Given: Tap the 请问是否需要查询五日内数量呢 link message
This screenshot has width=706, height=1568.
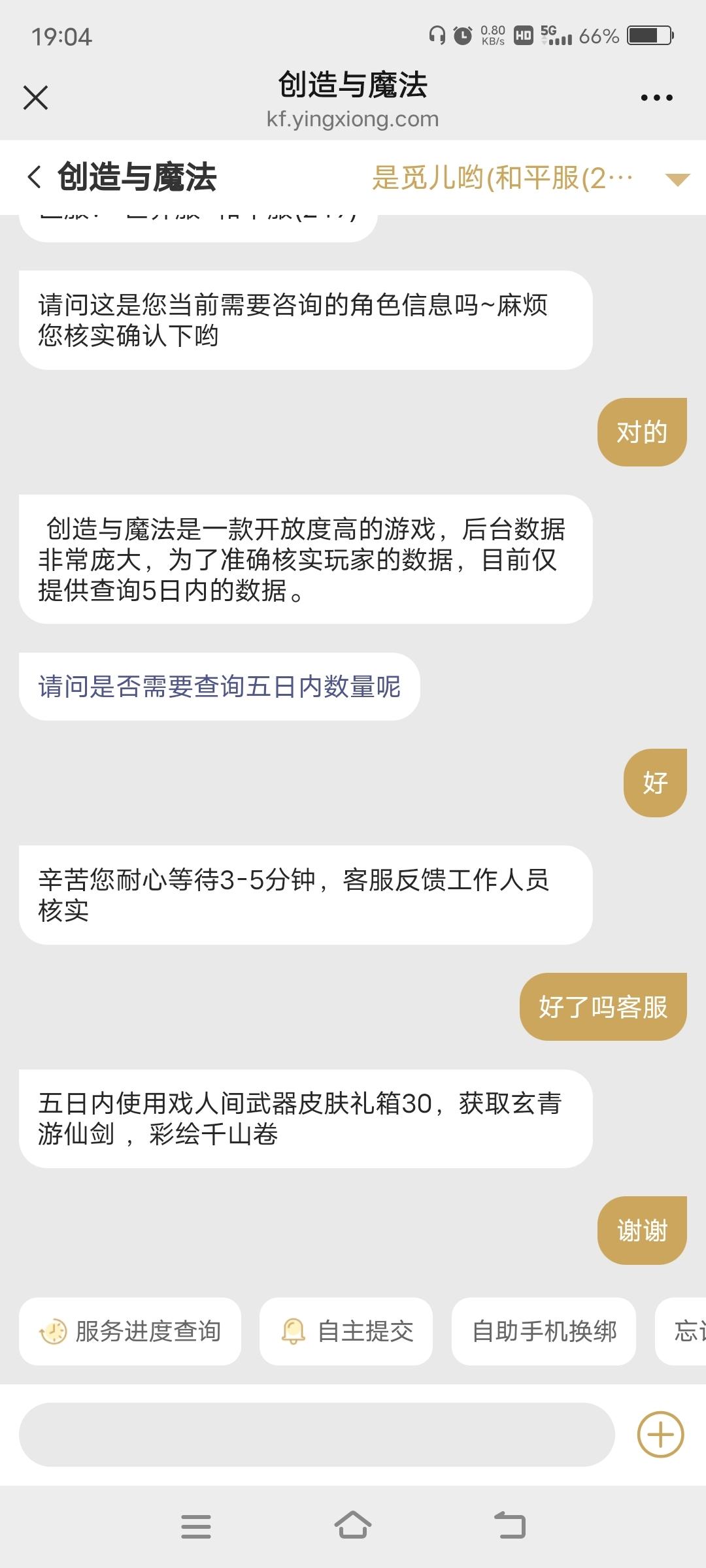Looking at the screenshot, I should tap(219, 687).
